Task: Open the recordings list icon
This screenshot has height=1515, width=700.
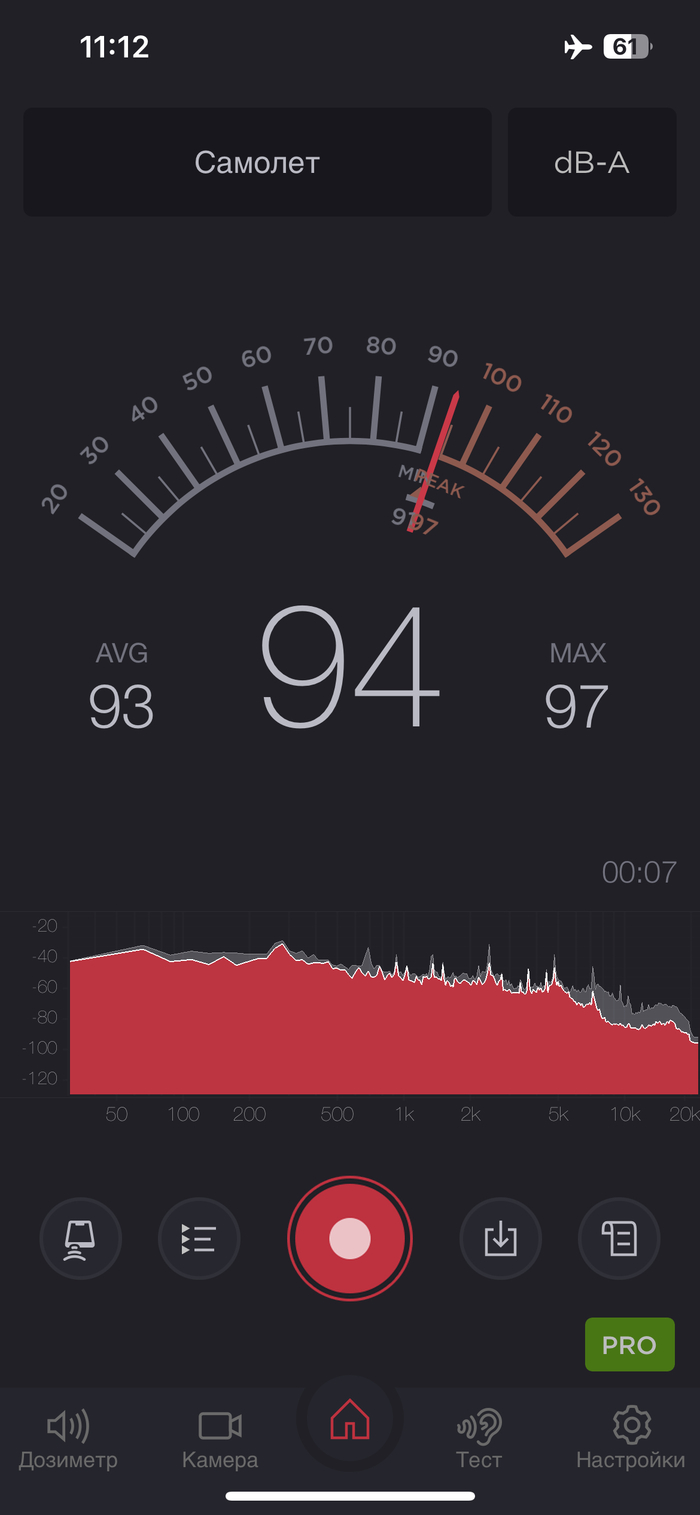Action: (x=199, y=1239)
